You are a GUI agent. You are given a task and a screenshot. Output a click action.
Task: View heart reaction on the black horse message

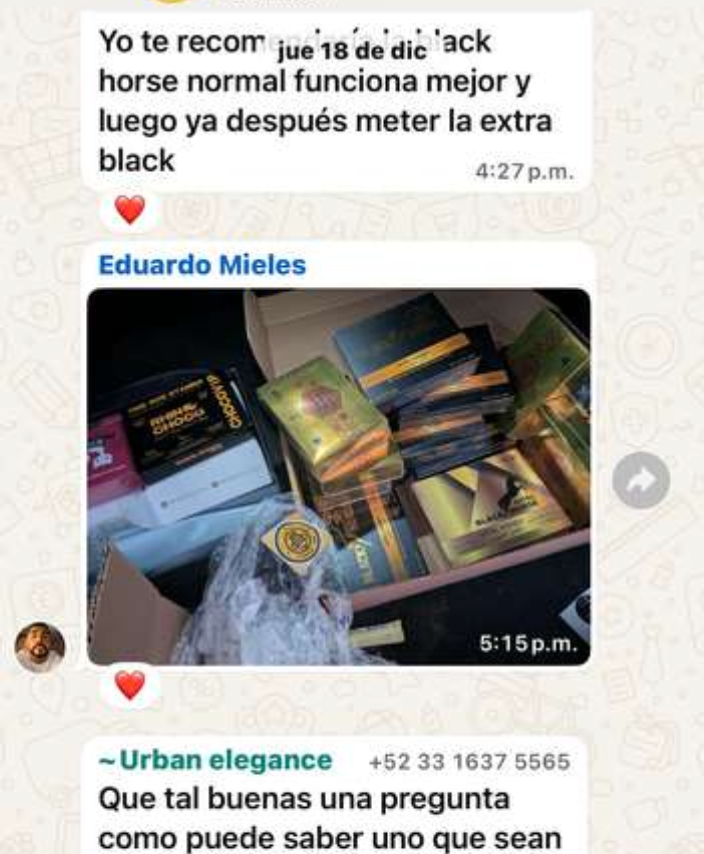[x=130, y=209]
